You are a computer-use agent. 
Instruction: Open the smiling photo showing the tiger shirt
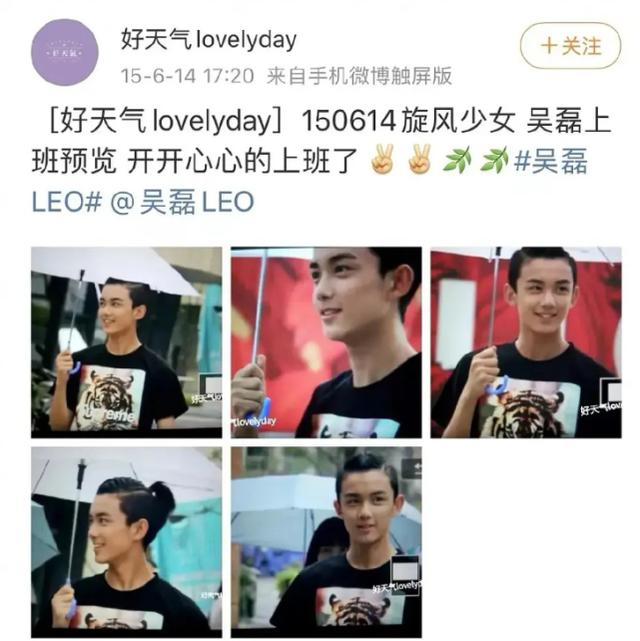(526, 341)
